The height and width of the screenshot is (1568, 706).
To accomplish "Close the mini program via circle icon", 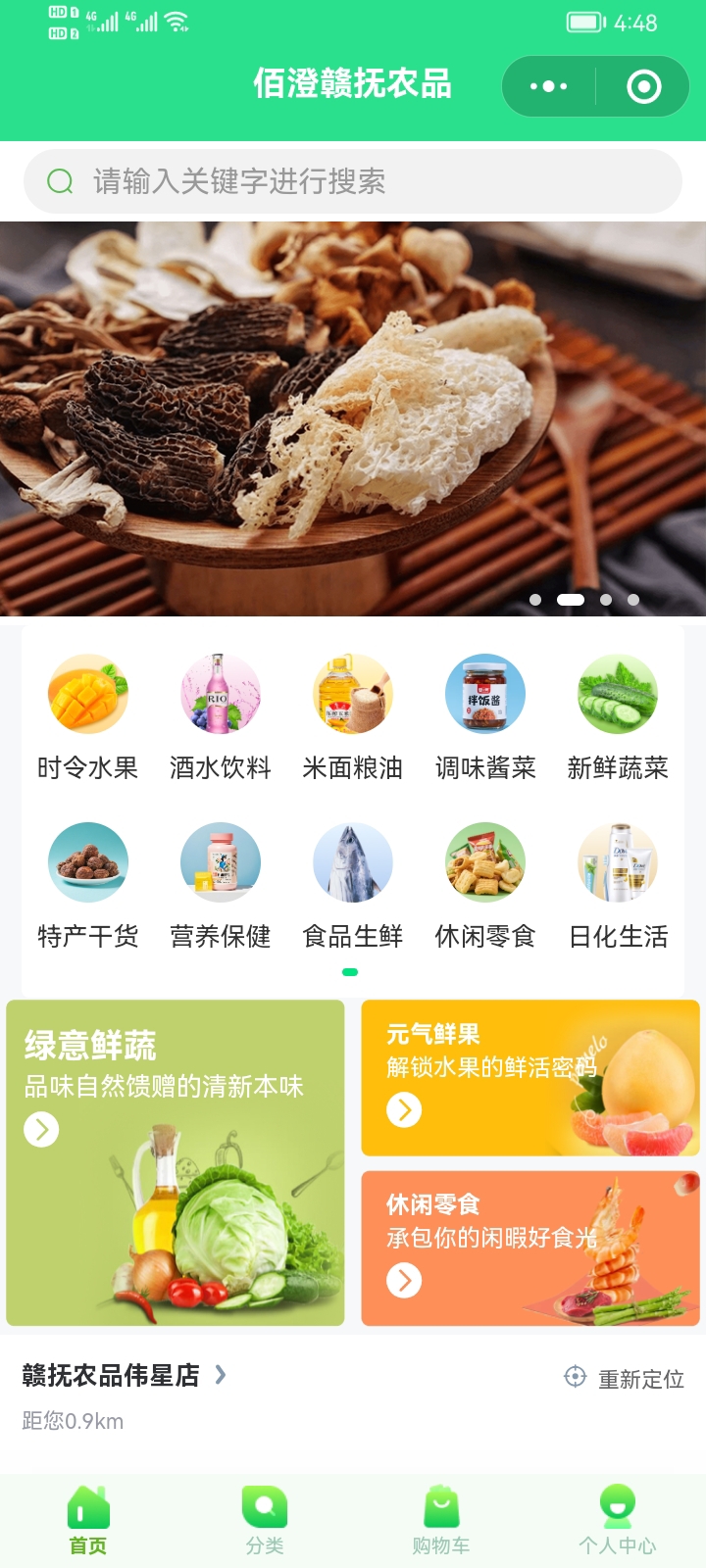I will tap(643, 86).
